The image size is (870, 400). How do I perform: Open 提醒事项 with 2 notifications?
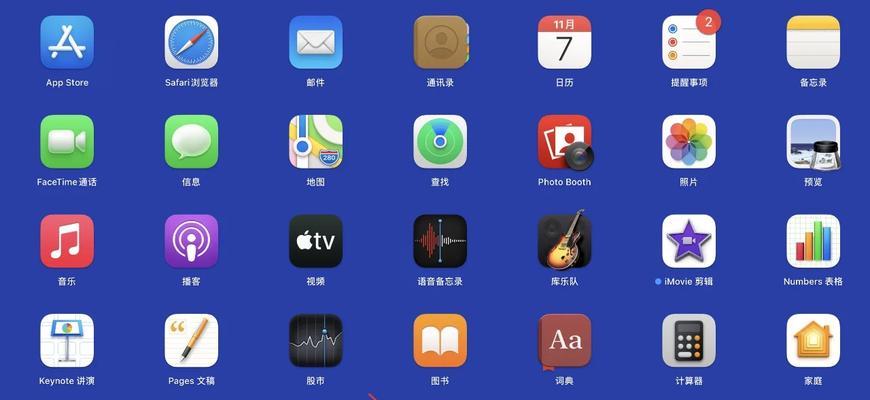(689, 42)
